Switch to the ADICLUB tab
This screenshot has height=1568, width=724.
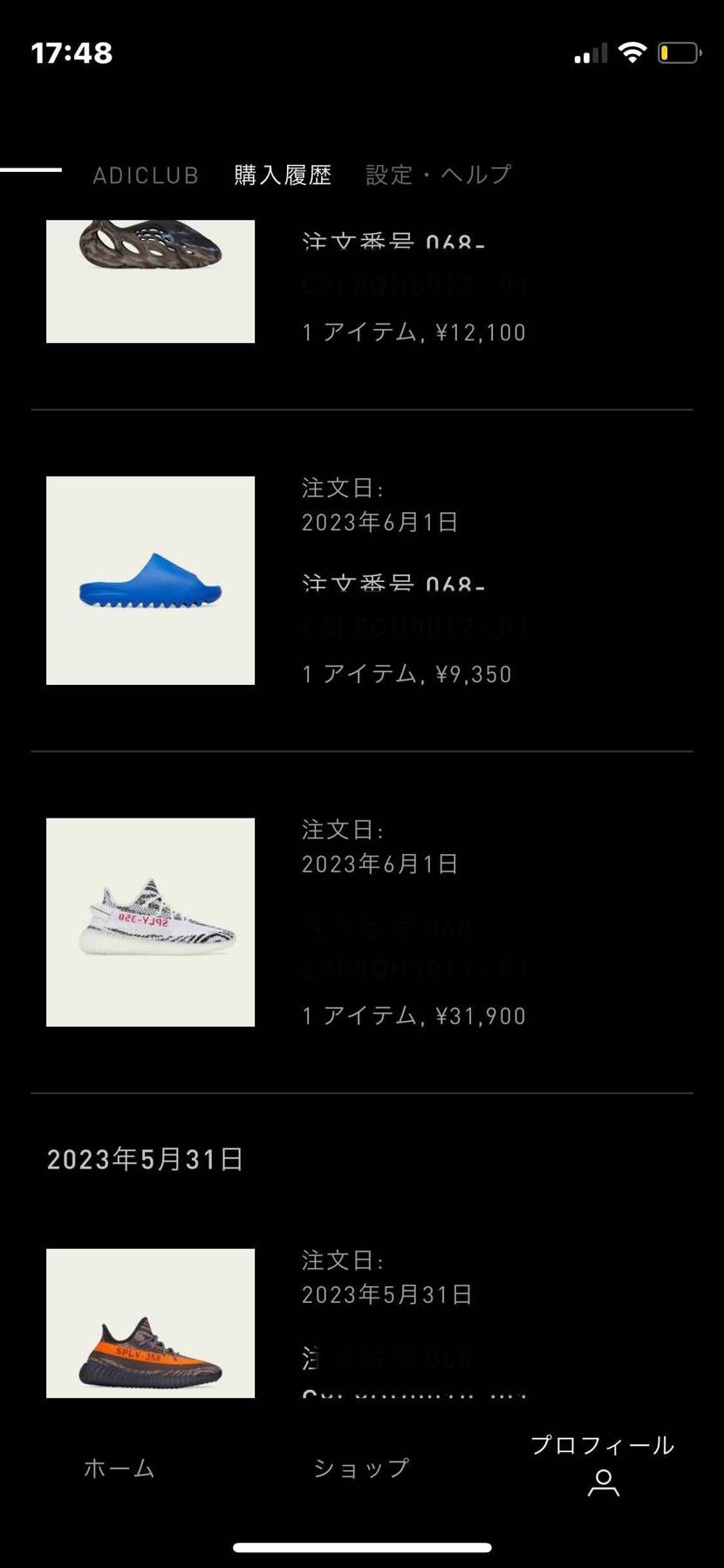[146, 175]
